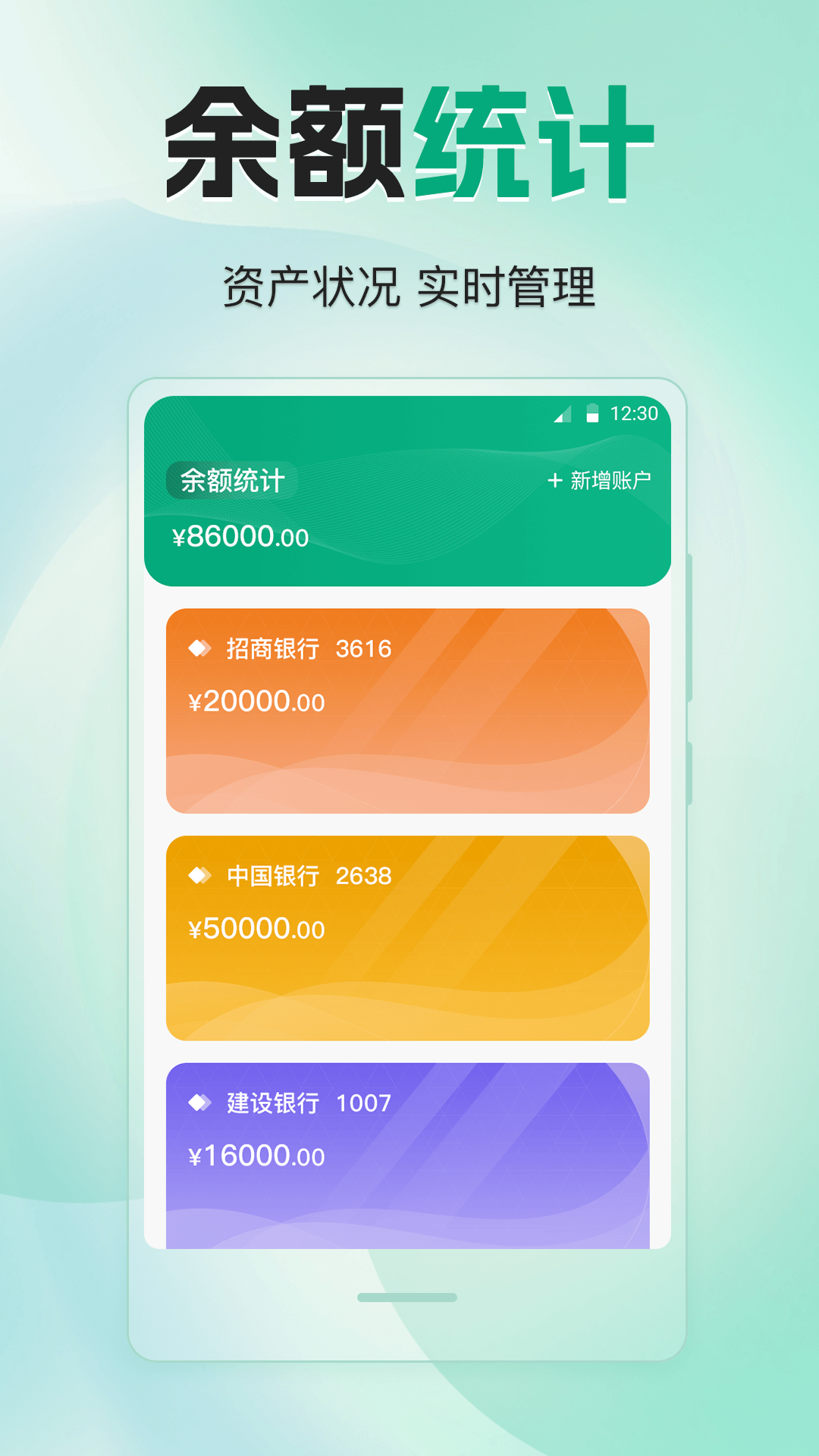
Task: Select the card number 3616 label
Action: click(365, 649)
